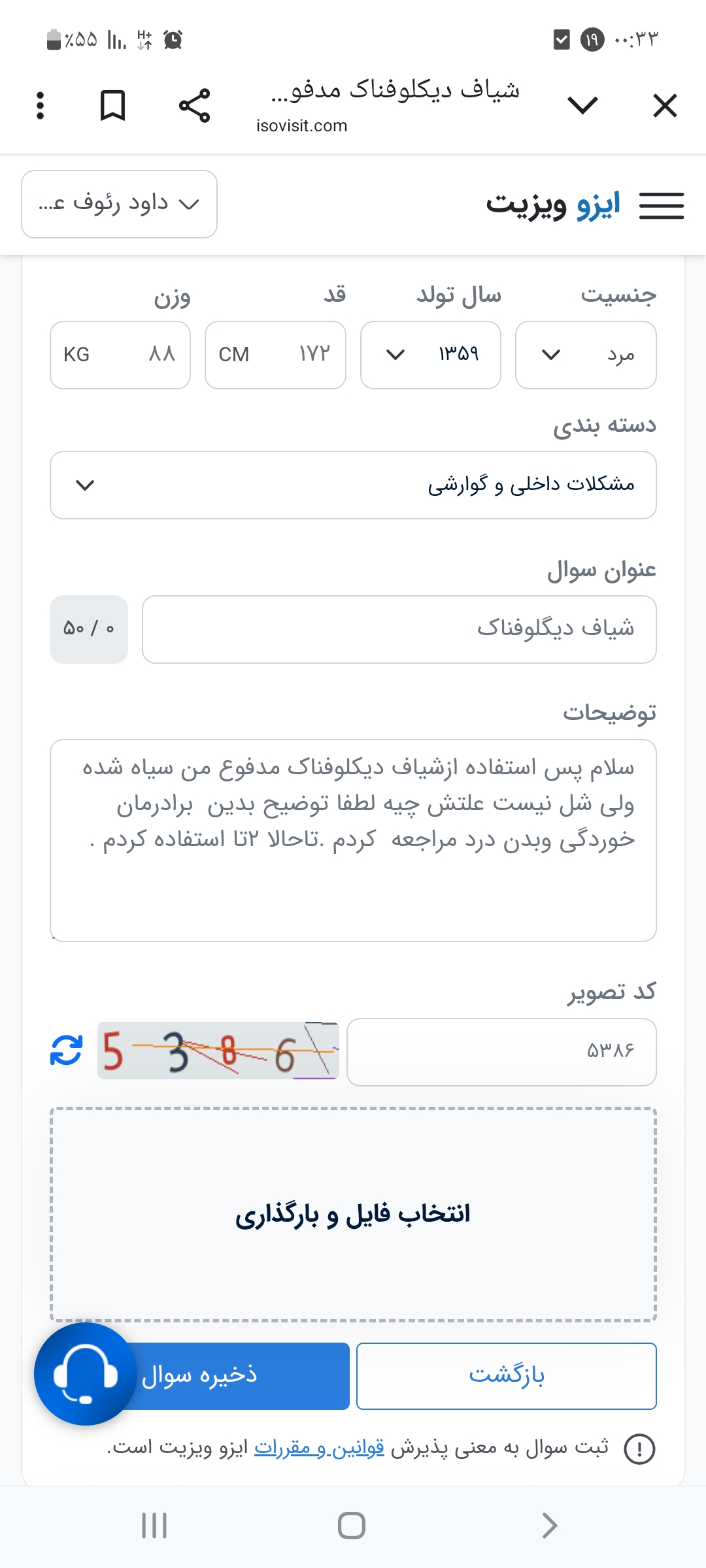
Task: Close the browser tab with X
Action: tap(665, 105)
